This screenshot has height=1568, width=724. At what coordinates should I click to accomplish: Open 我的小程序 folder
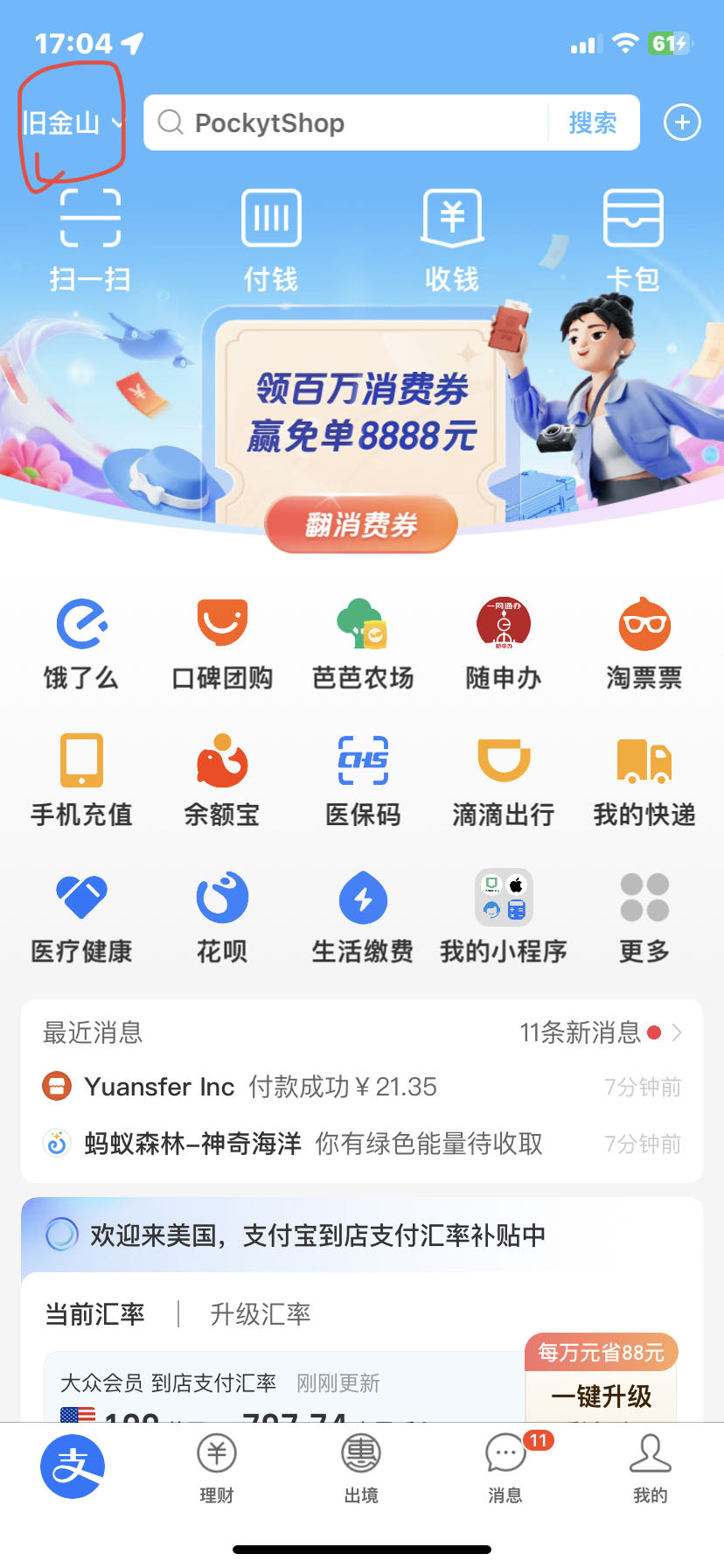[504, 916]
